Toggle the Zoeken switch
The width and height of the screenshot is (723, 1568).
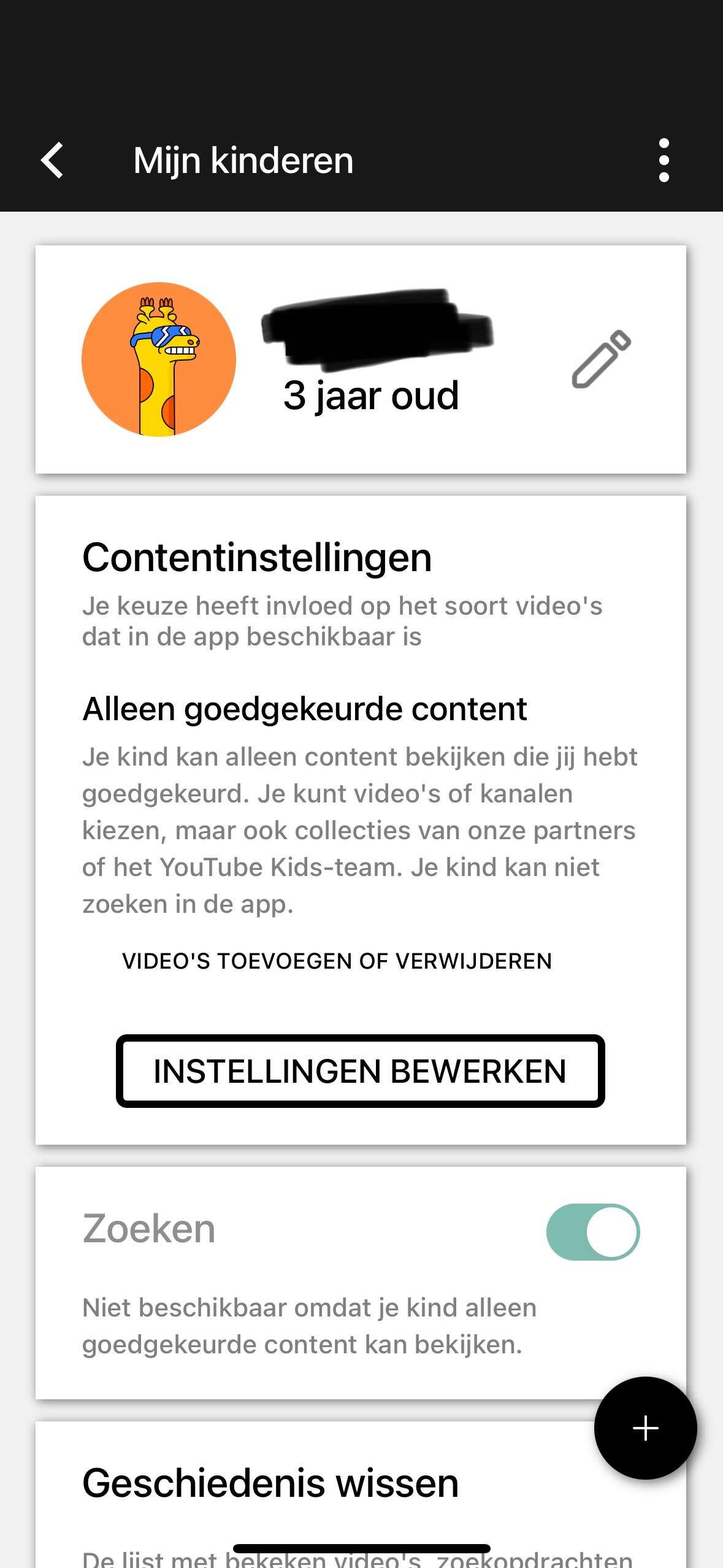pos(593,1232)
